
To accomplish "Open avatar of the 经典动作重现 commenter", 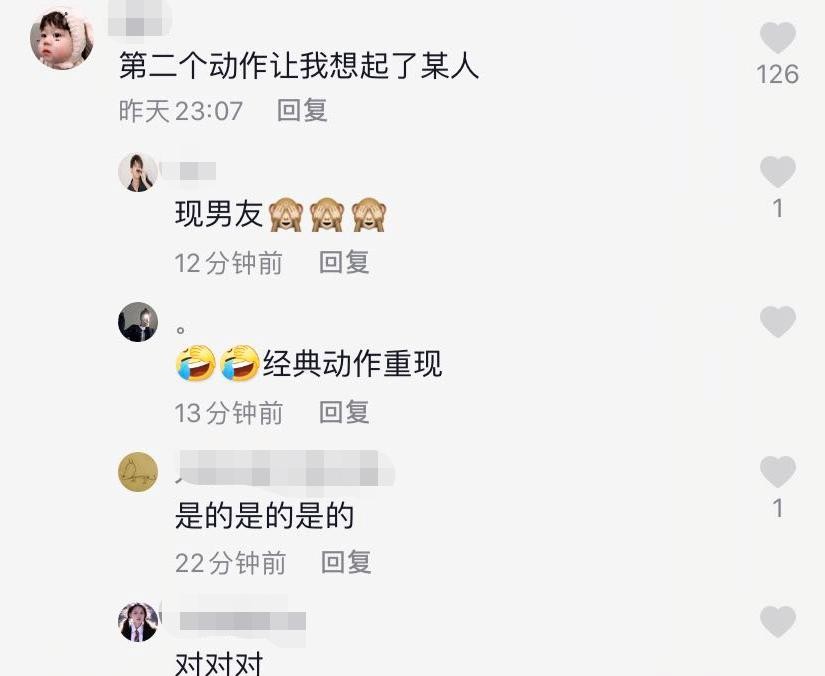I will [138, 322].
